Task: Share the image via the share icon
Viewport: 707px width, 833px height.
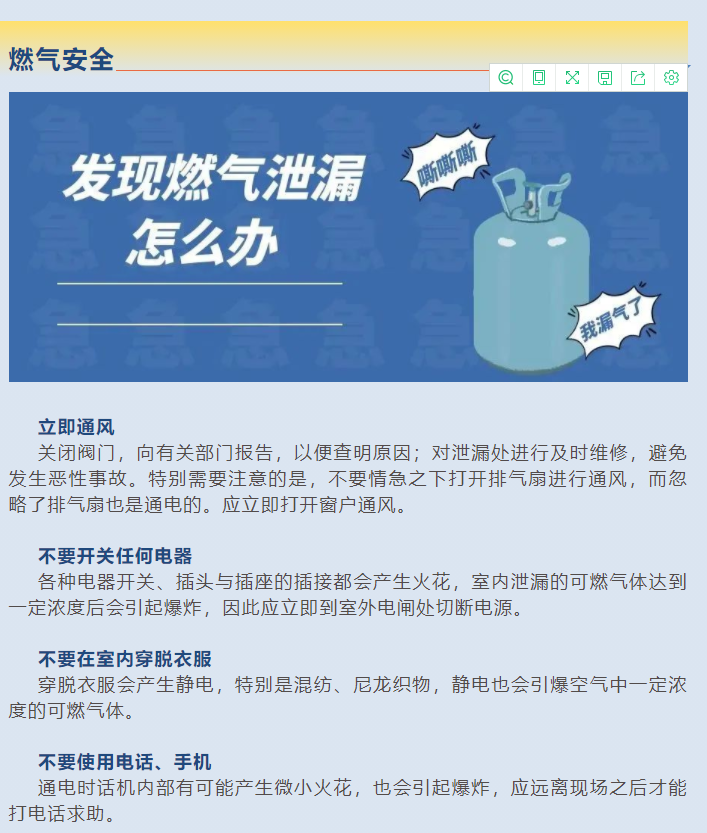Action: 638,78
